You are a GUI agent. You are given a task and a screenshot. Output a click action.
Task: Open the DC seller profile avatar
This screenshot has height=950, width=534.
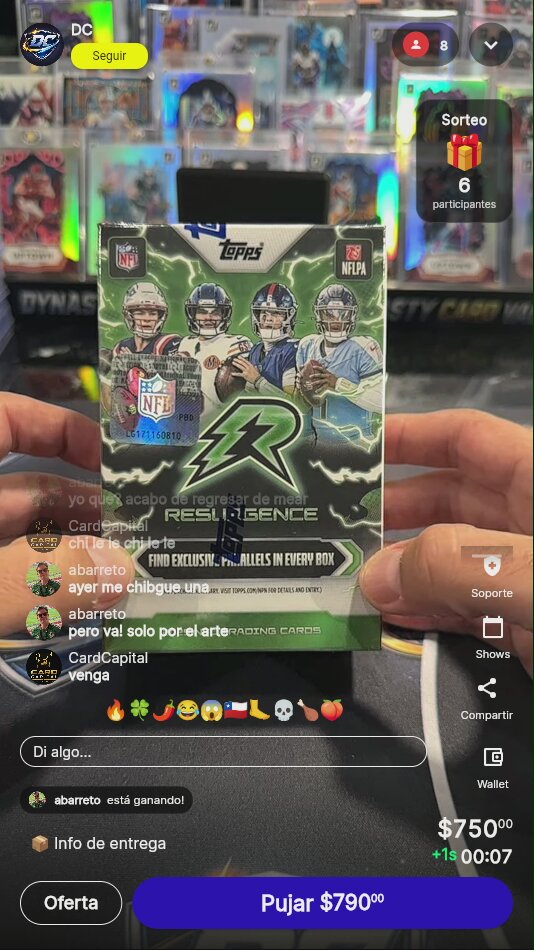(x=42, y=44)
